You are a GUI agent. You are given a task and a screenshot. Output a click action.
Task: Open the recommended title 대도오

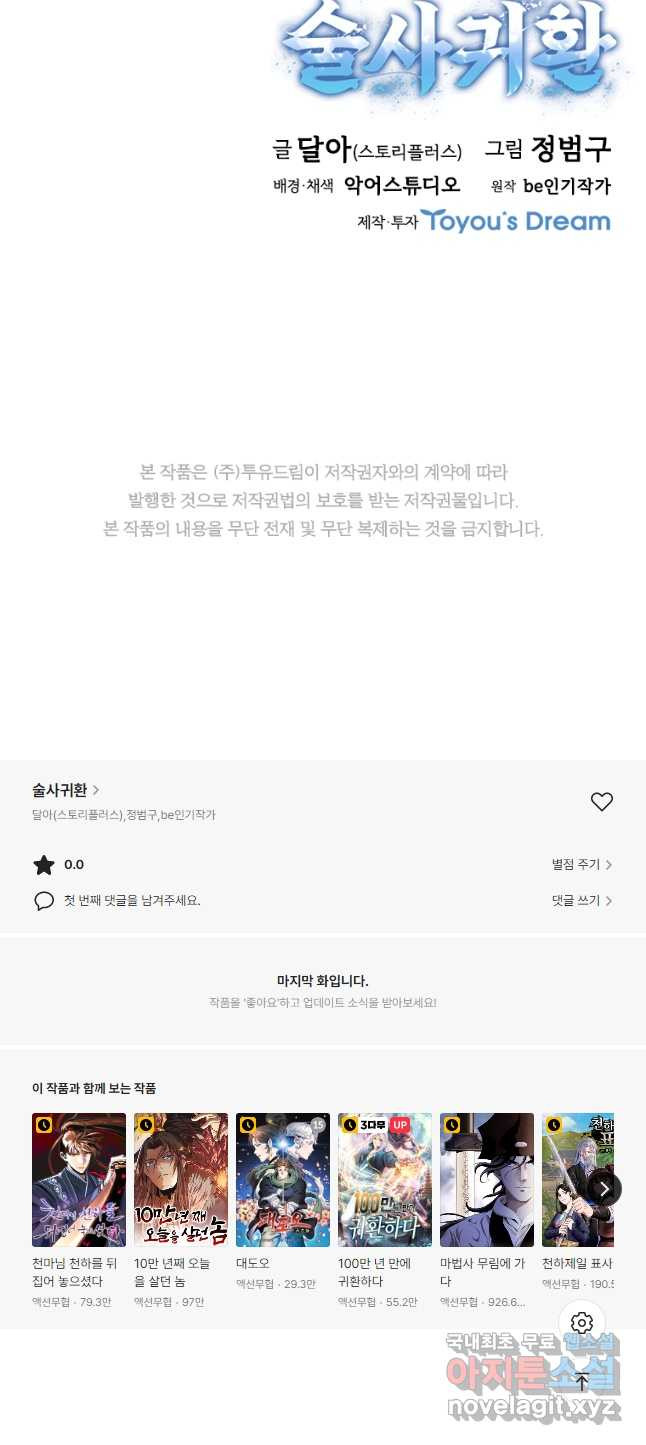coord(283,1179)
